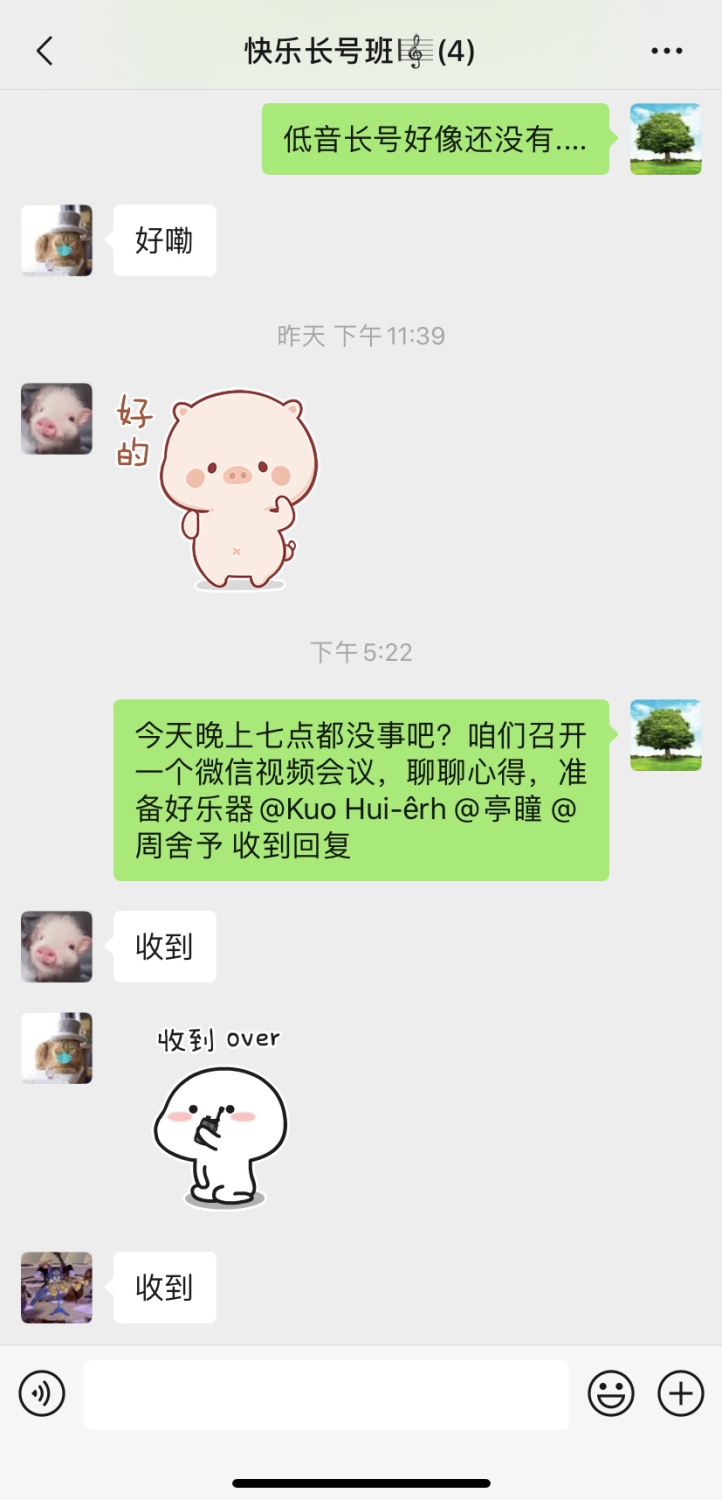Switch to voice message input
The image size is (722, 1500).
point(42,1393)
